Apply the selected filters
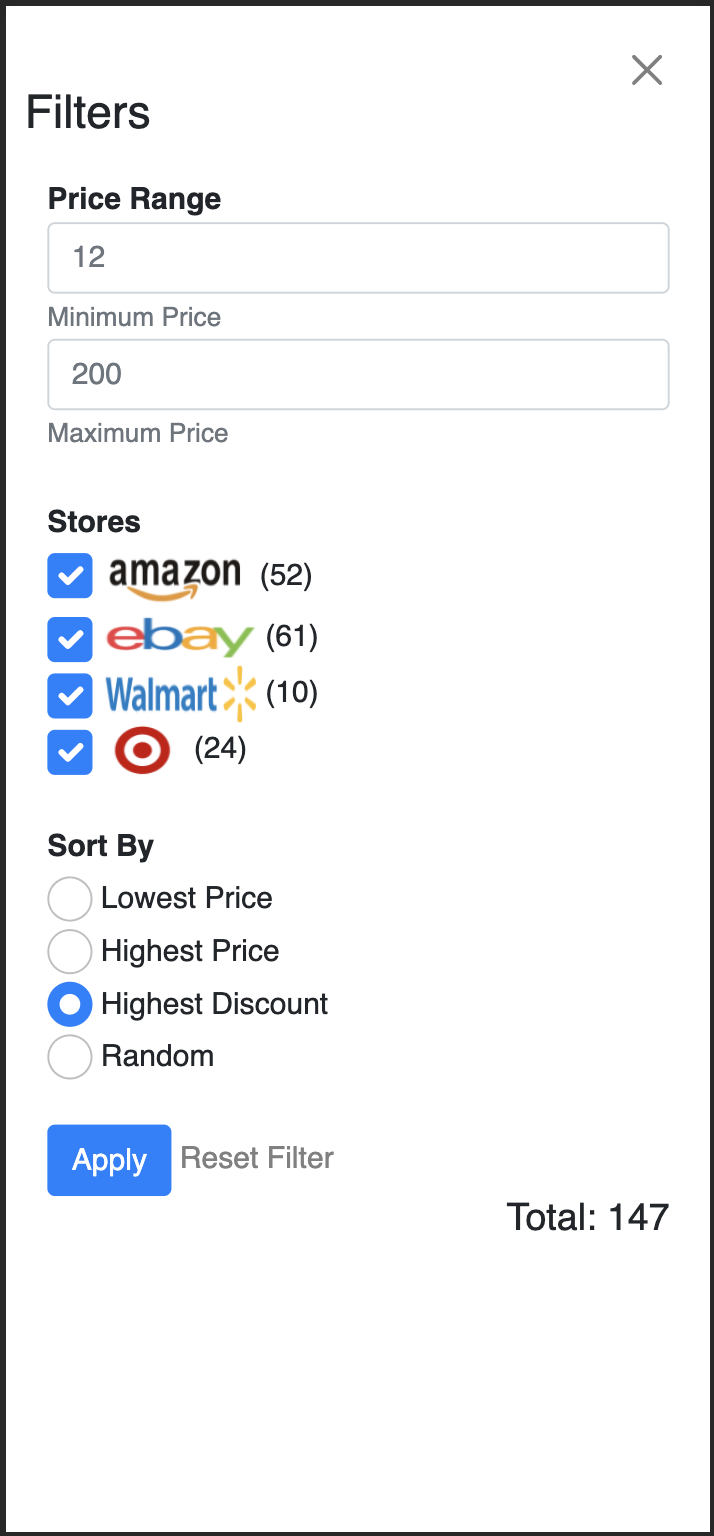714x1536 pixels. (x=109, y=1160)
